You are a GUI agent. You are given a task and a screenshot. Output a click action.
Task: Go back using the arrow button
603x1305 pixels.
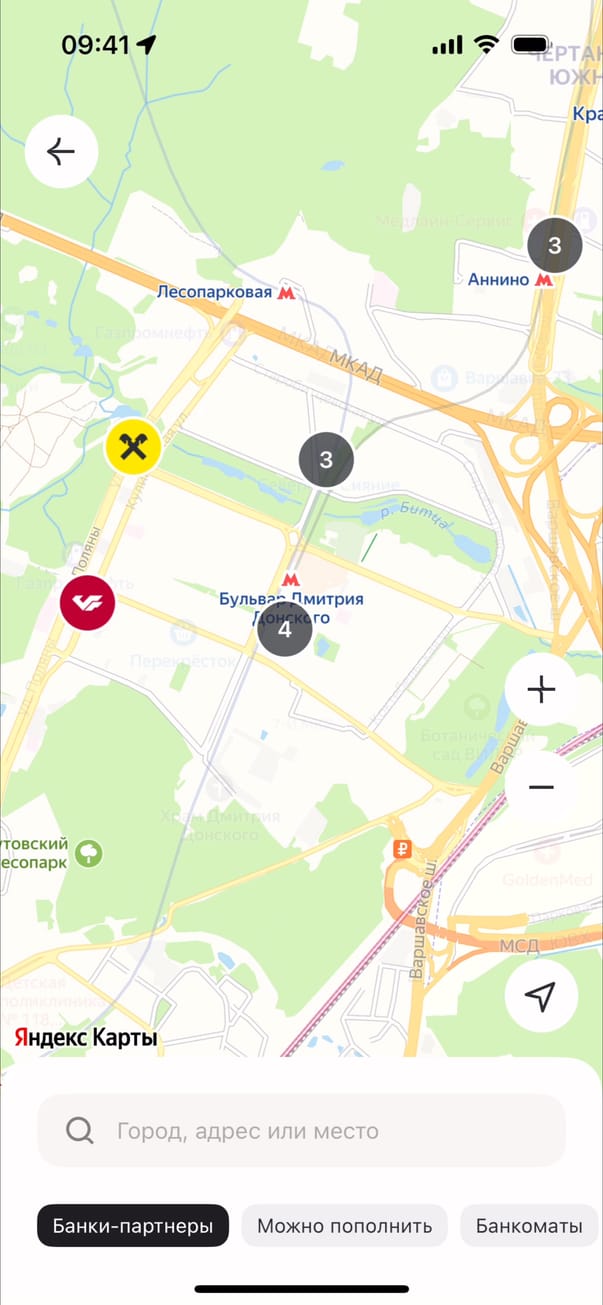pos(61,152)
